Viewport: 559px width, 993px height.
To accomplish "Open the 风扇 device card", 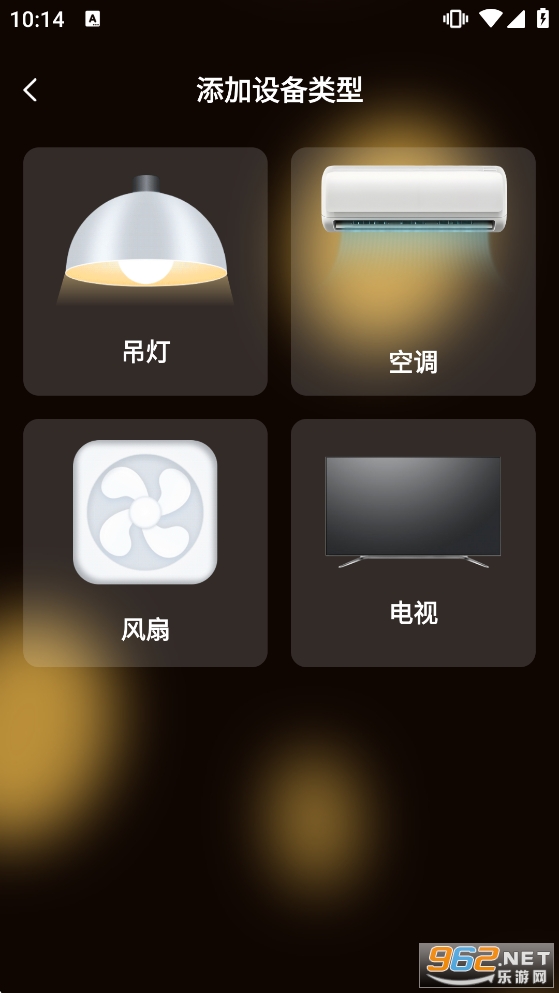I will coord(145,543).
